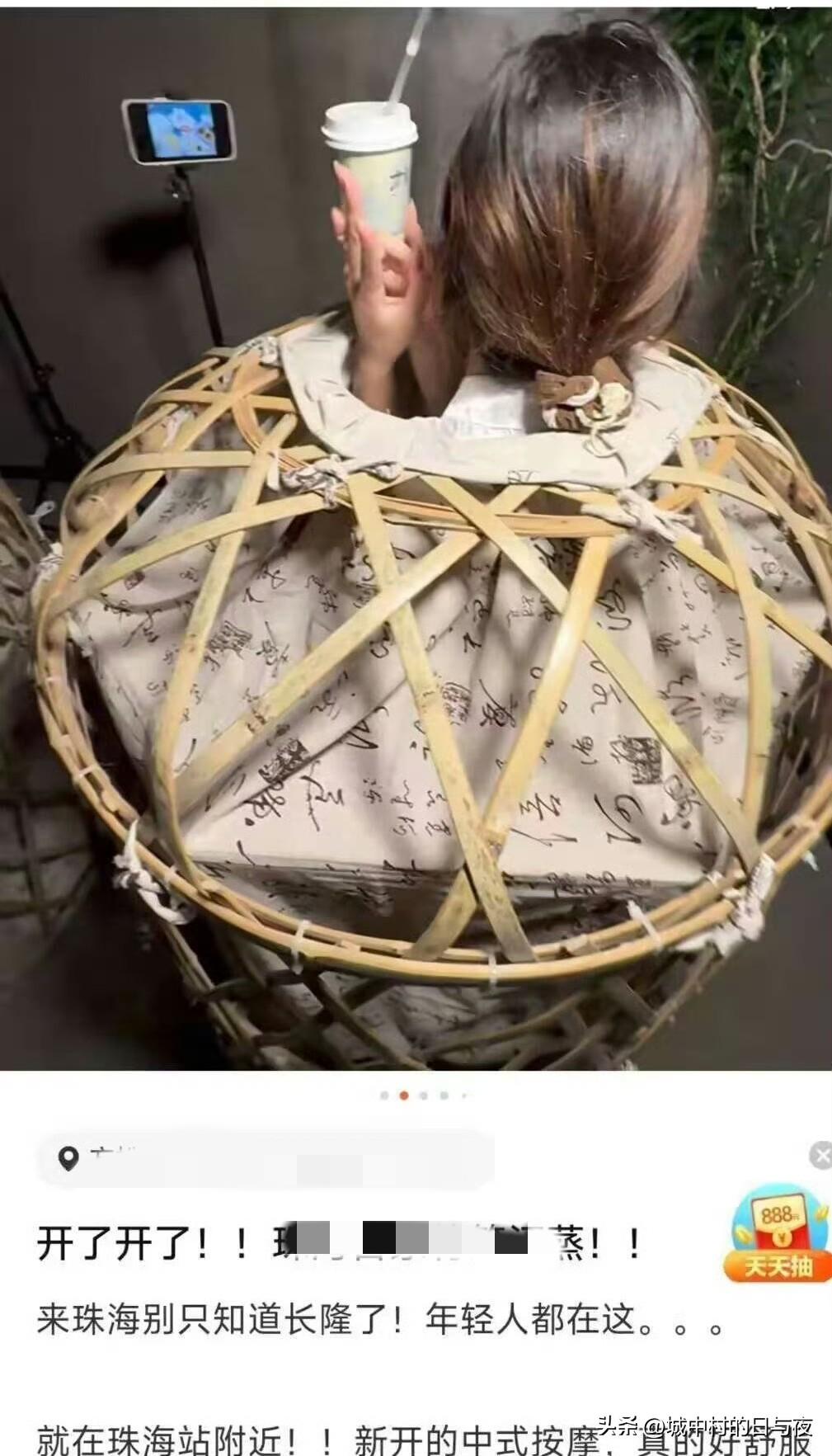Viewport: 832px width, 1456px height.
Task: Open the post photo full screen
Action: pos(416,535)
